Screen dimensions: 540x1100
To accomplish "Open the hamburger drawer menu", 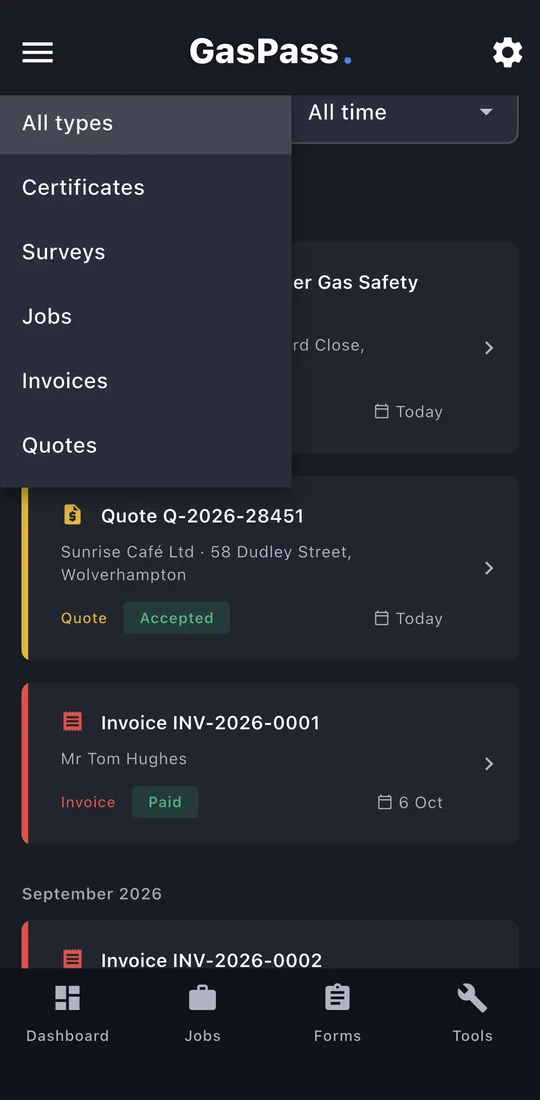I will (x=38, y=53).
